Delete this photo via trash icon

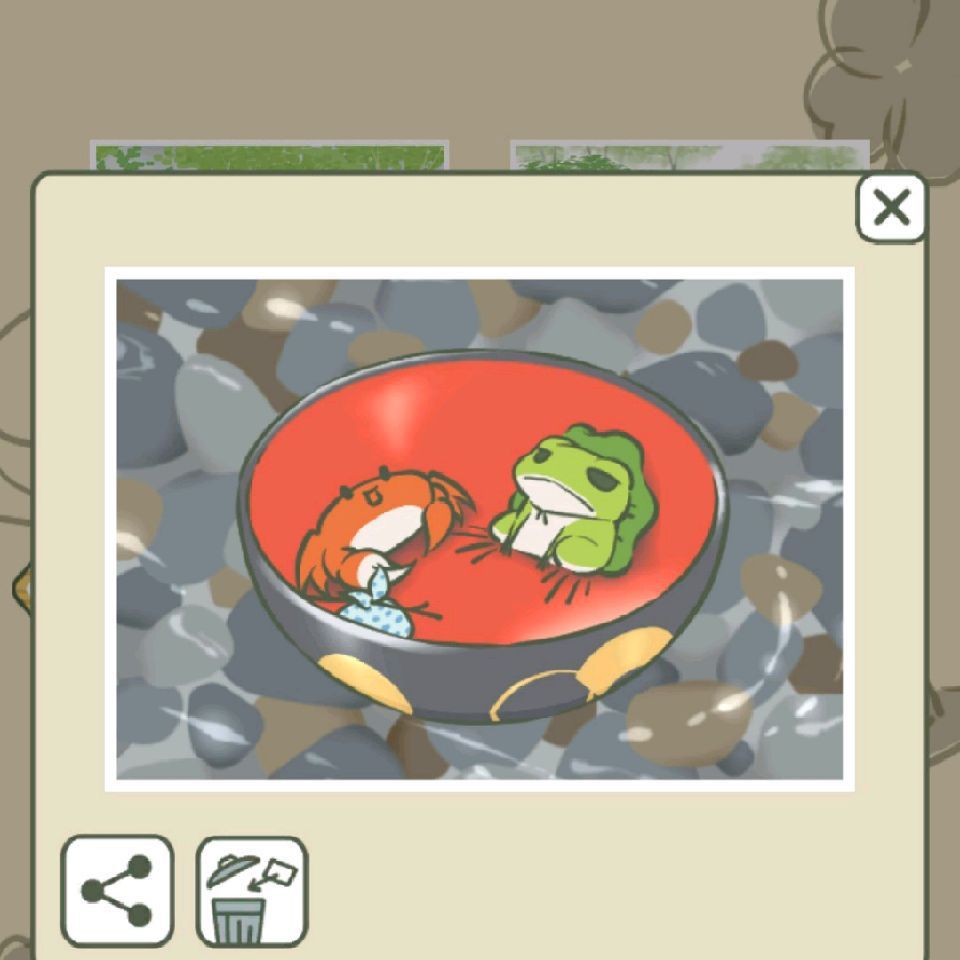(x=252, y=891)
